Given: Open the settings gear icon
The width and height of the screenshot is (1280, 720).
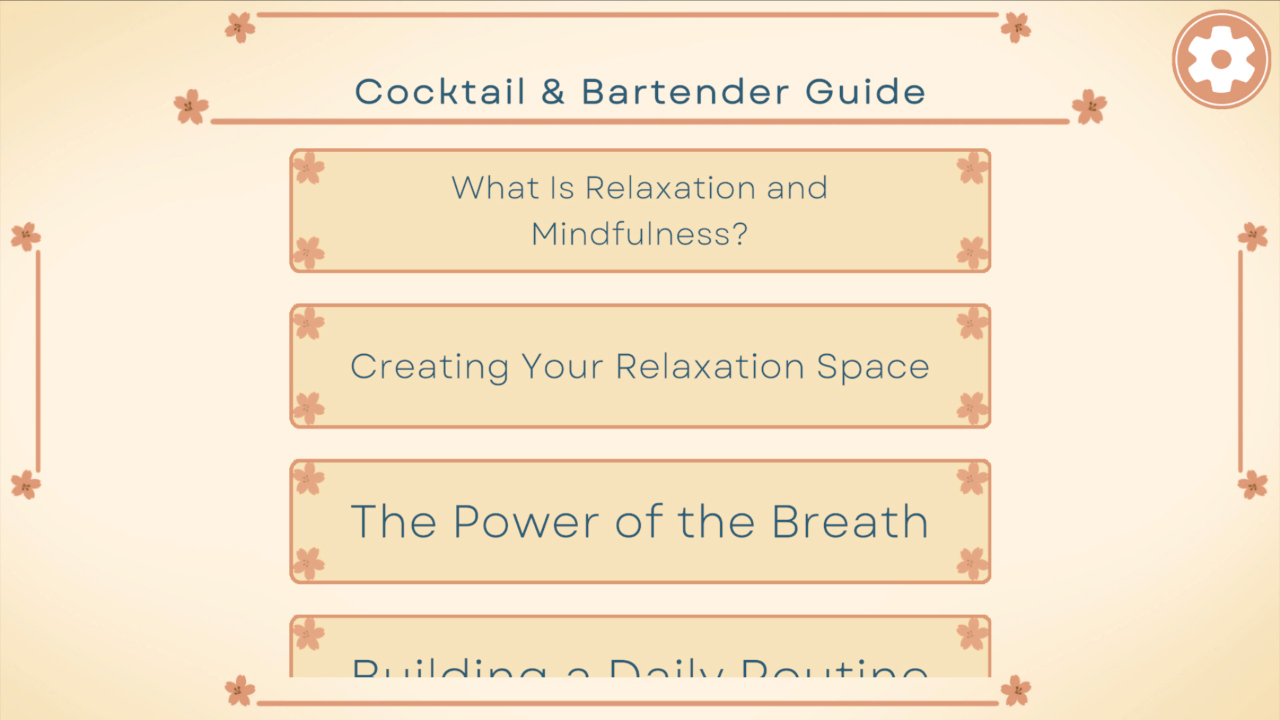Looking at the screenshot, I should point(1221,60).
